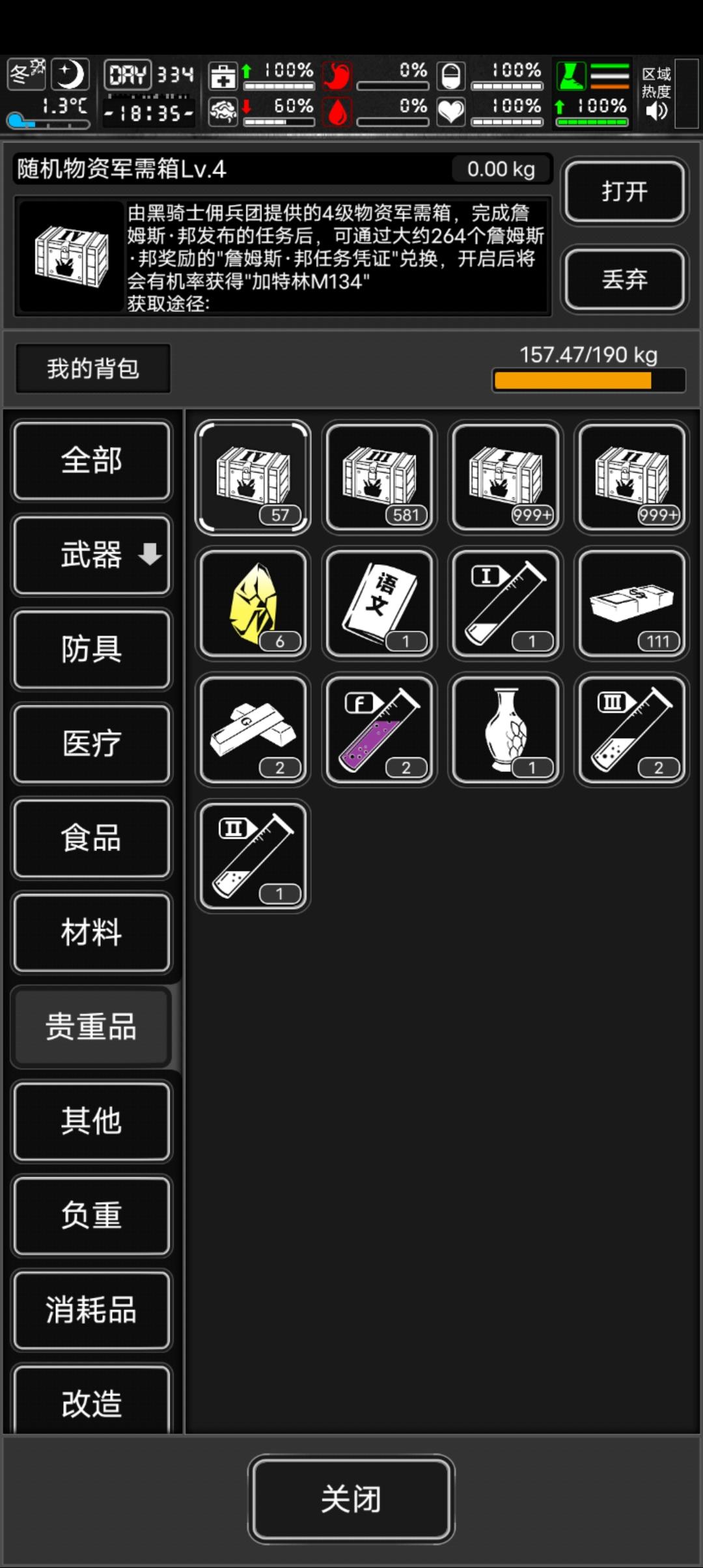Screen dimensions: 703x1568
Task: Select the Lv.3 crate stack showing 581
Action: pos(379,476)
